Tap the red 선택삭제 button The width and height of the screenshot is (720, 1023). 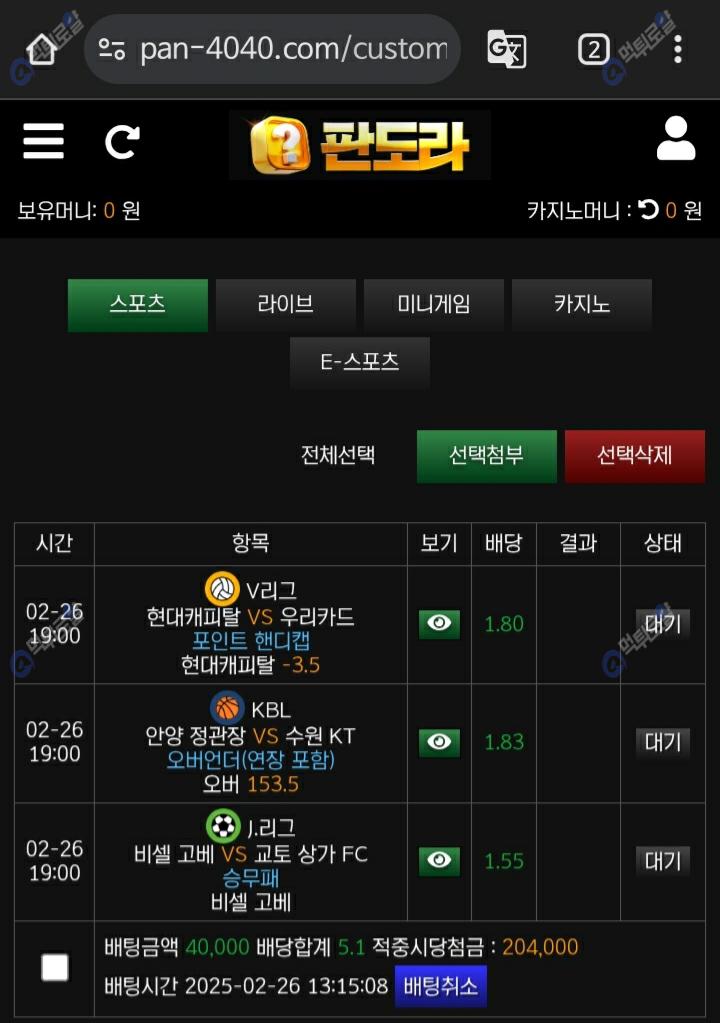tap(634, 457)
